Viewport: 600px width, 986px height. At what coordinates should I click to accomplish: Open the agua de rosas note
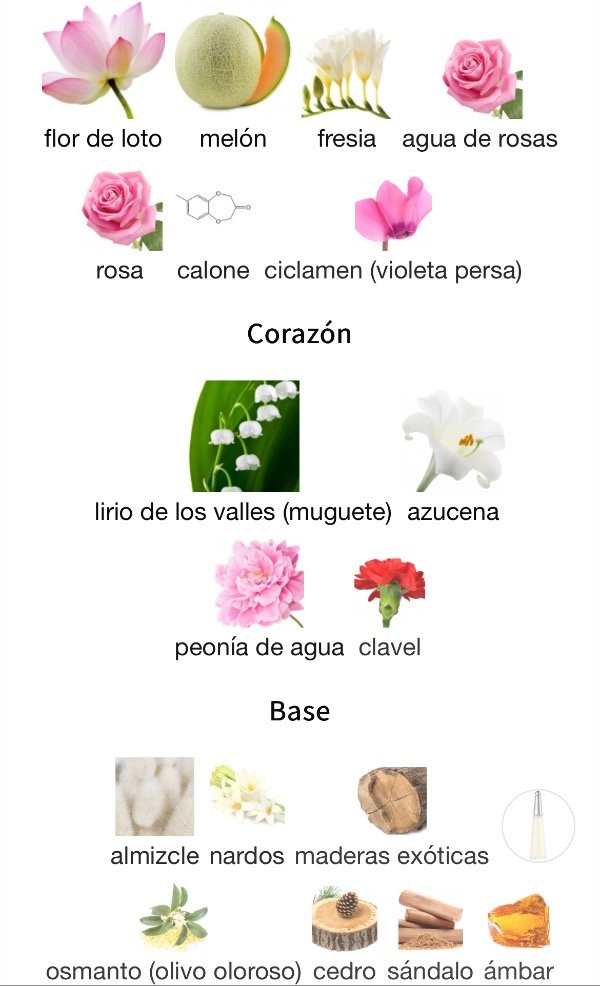[480, 80]
